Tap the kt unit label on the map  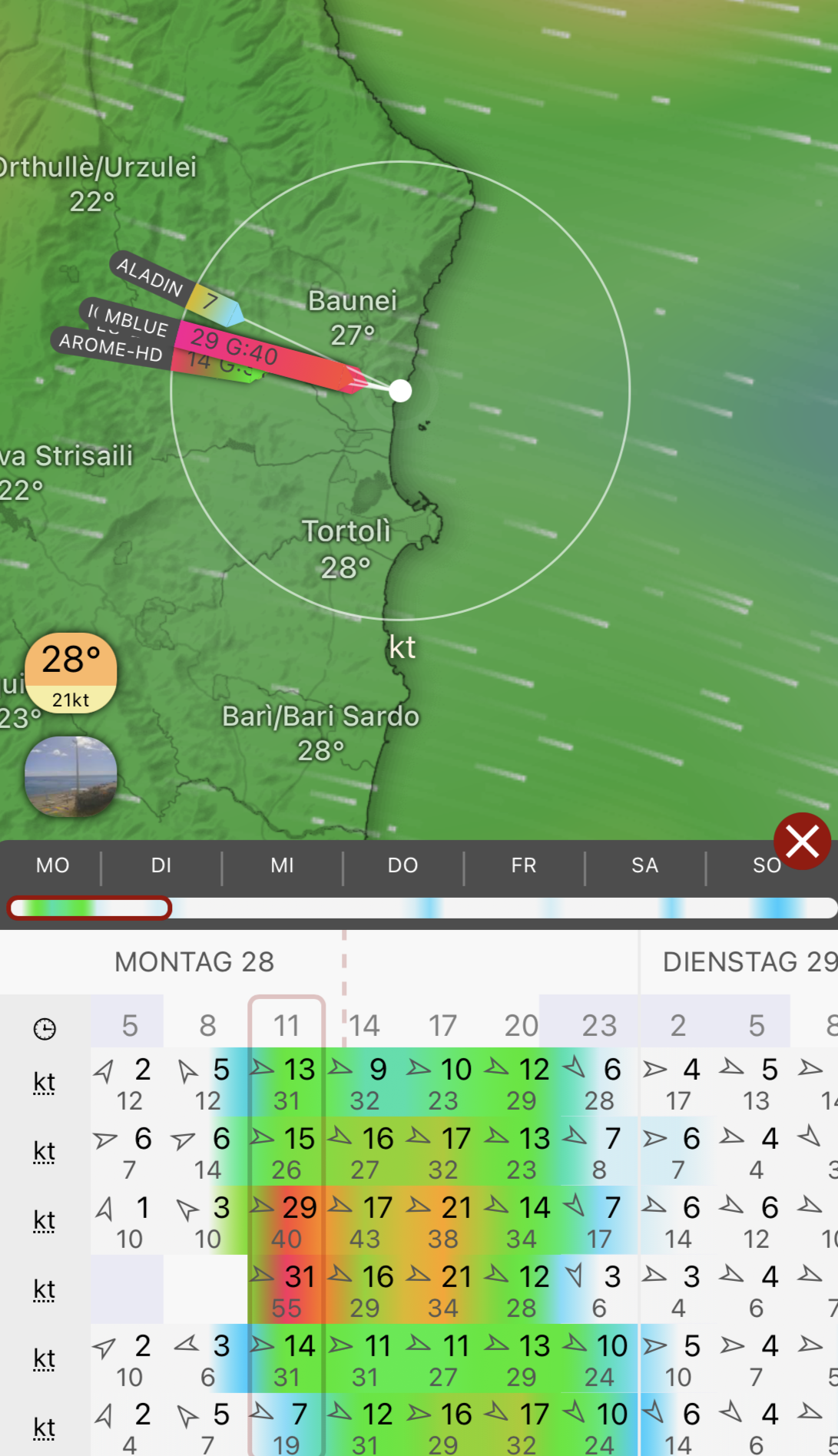[402, 647]
